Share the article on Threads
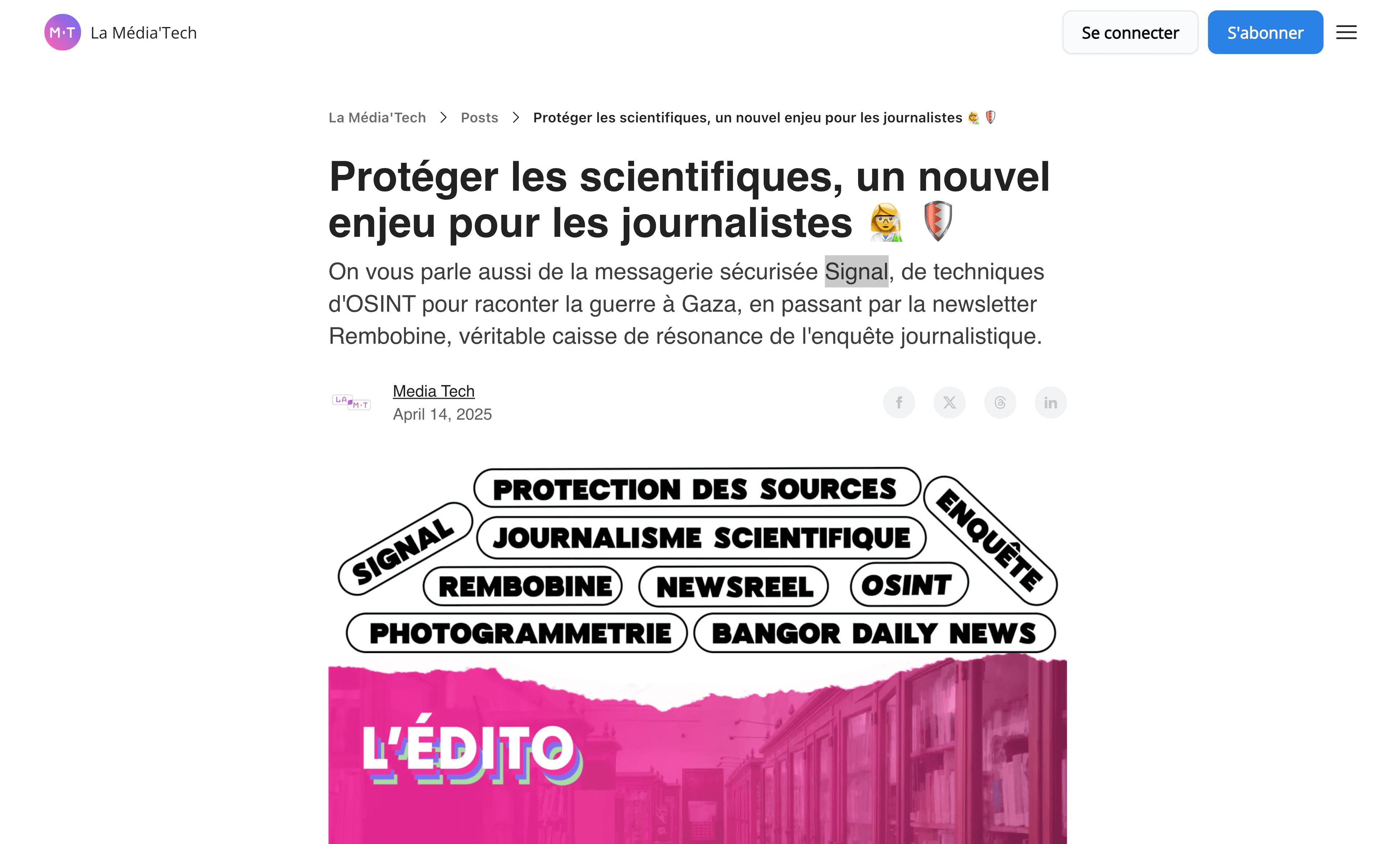Screen dimensions: 1400x844 click(x=1000, y=403)
